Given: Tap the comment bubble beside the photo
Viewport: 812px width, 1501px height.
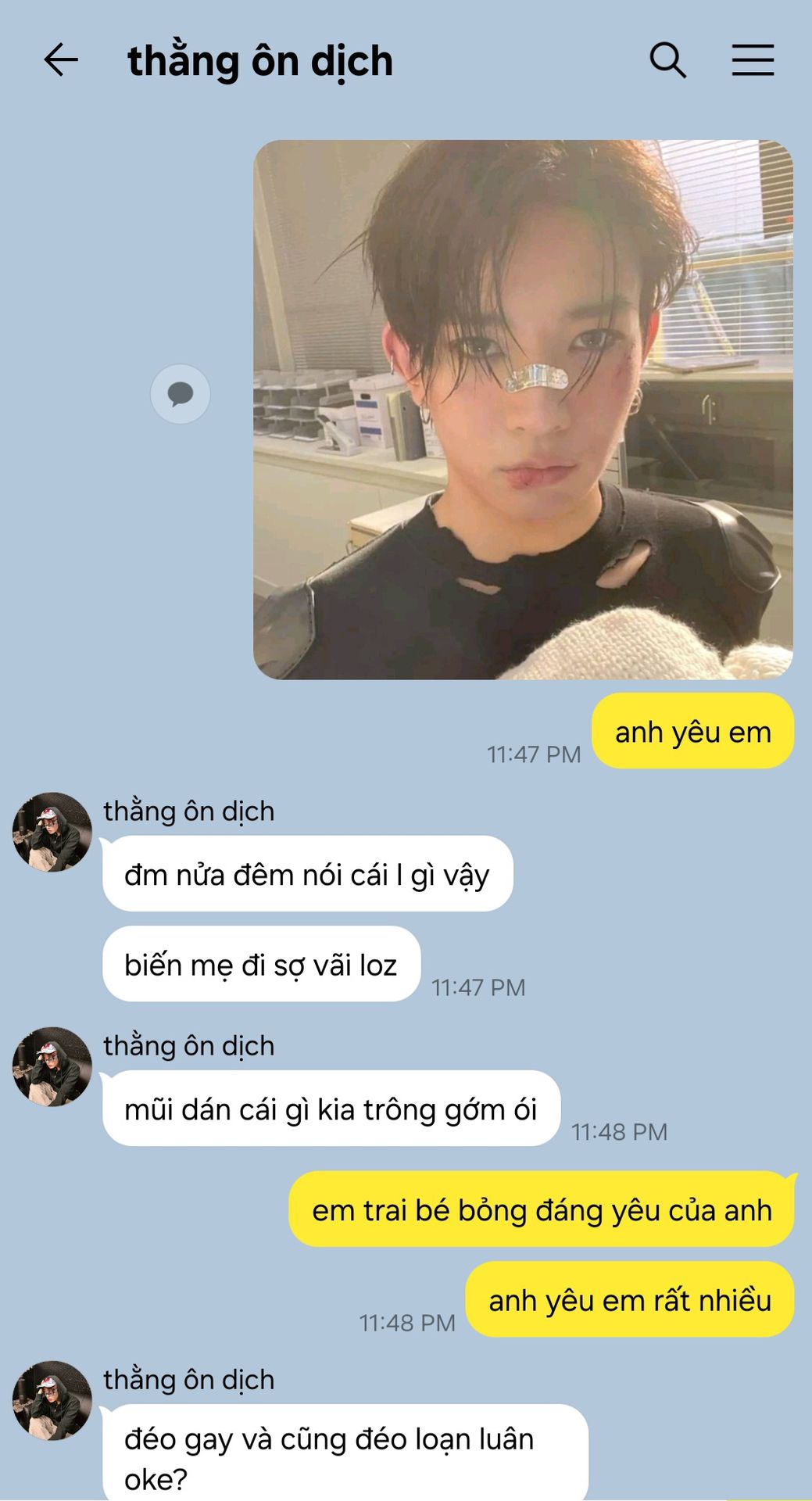Looking at the screenshot, I should coord(181,394).
